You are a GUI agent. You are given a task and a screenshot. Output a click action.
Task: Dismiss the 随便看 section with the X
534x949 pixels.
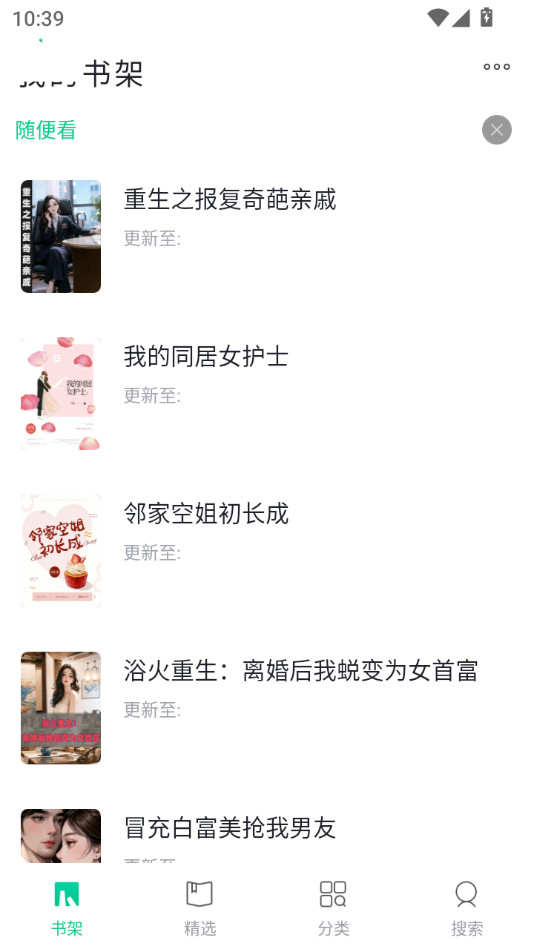coord(496,130)
